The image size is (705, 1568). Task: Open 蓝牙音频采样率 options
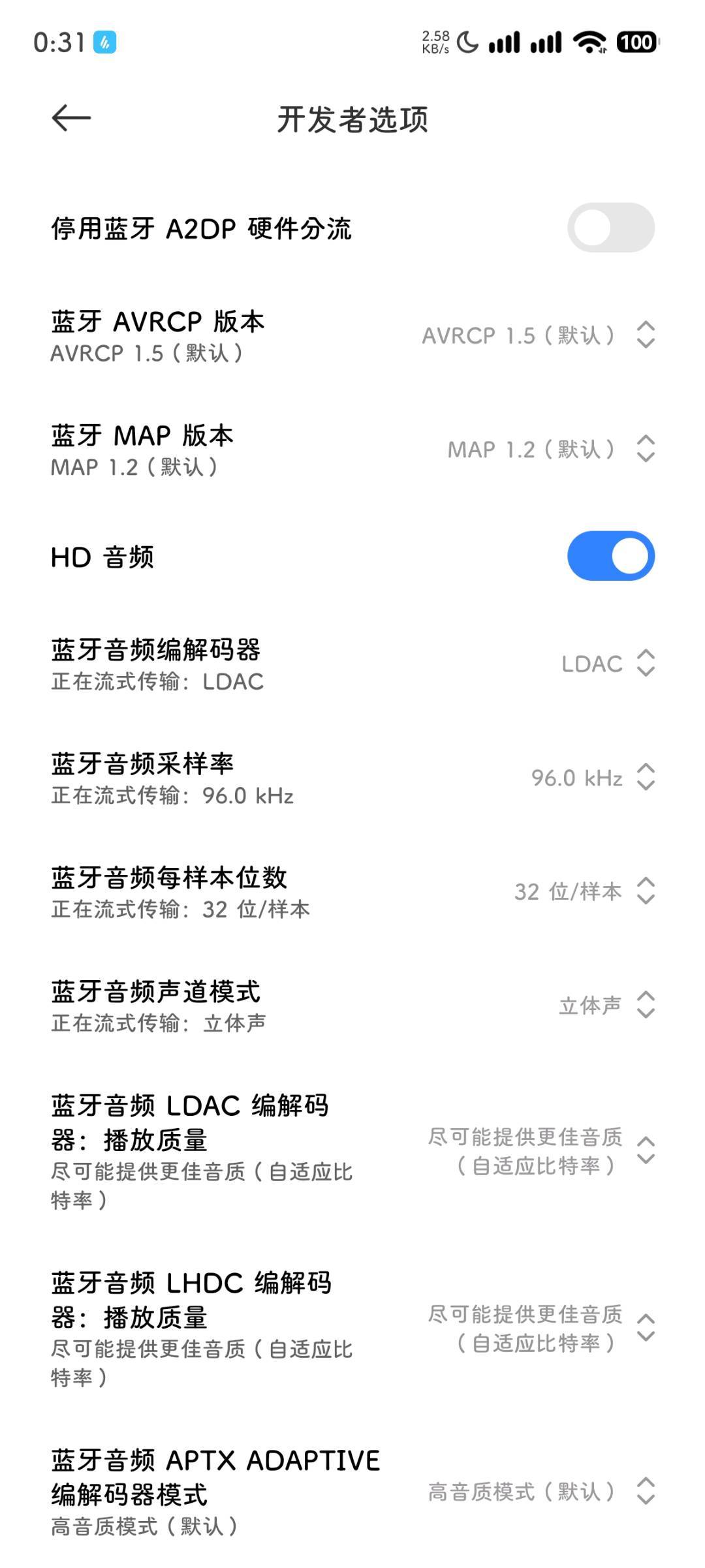pos(592,778)
